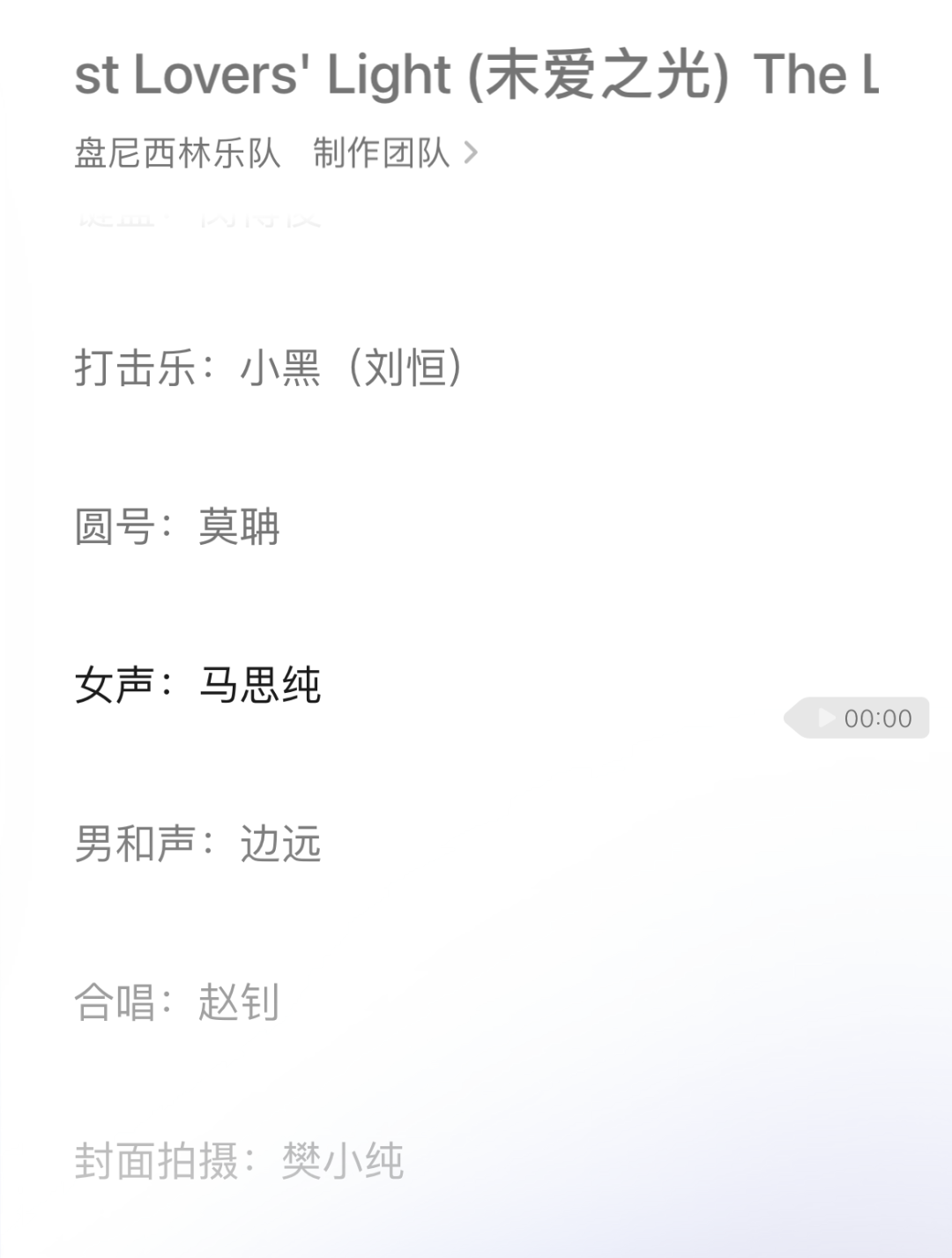Screen dimensions: 952x1258
Task: Open the 制作团队 production team link
Action: tap(394, 153)
